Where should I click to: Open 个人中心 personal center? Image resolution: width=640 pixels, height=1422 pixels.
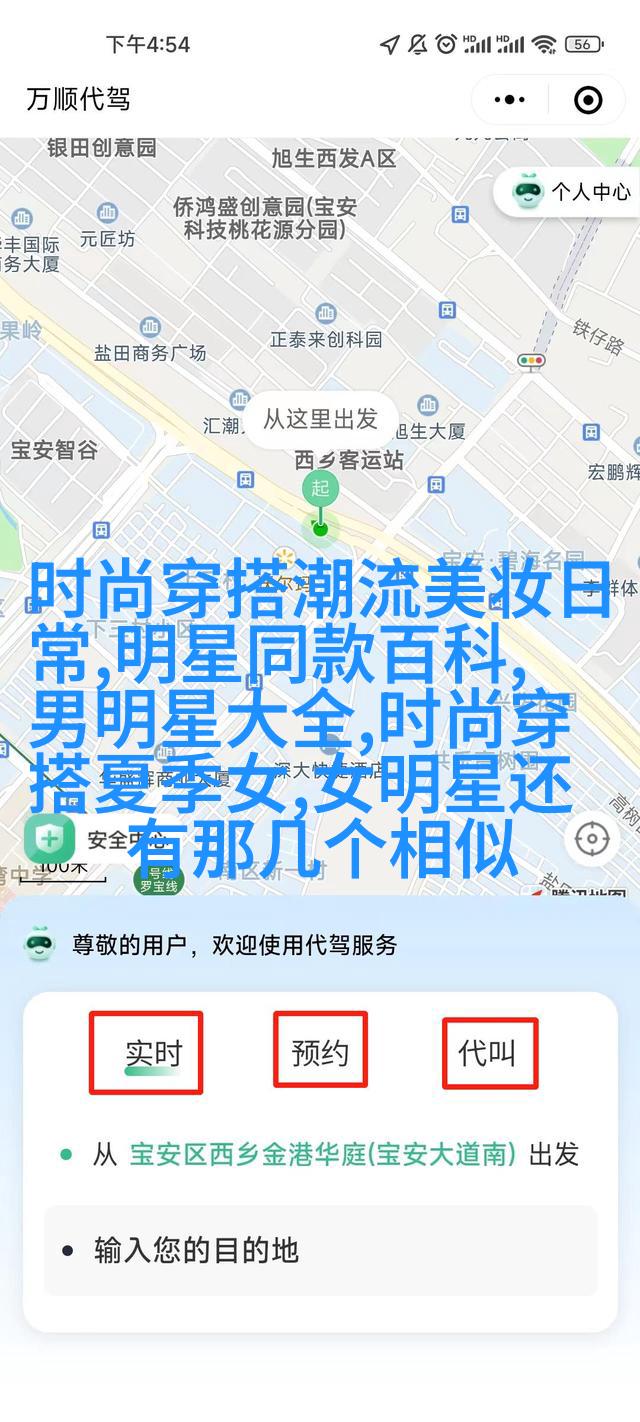click(x=572, y=191)
